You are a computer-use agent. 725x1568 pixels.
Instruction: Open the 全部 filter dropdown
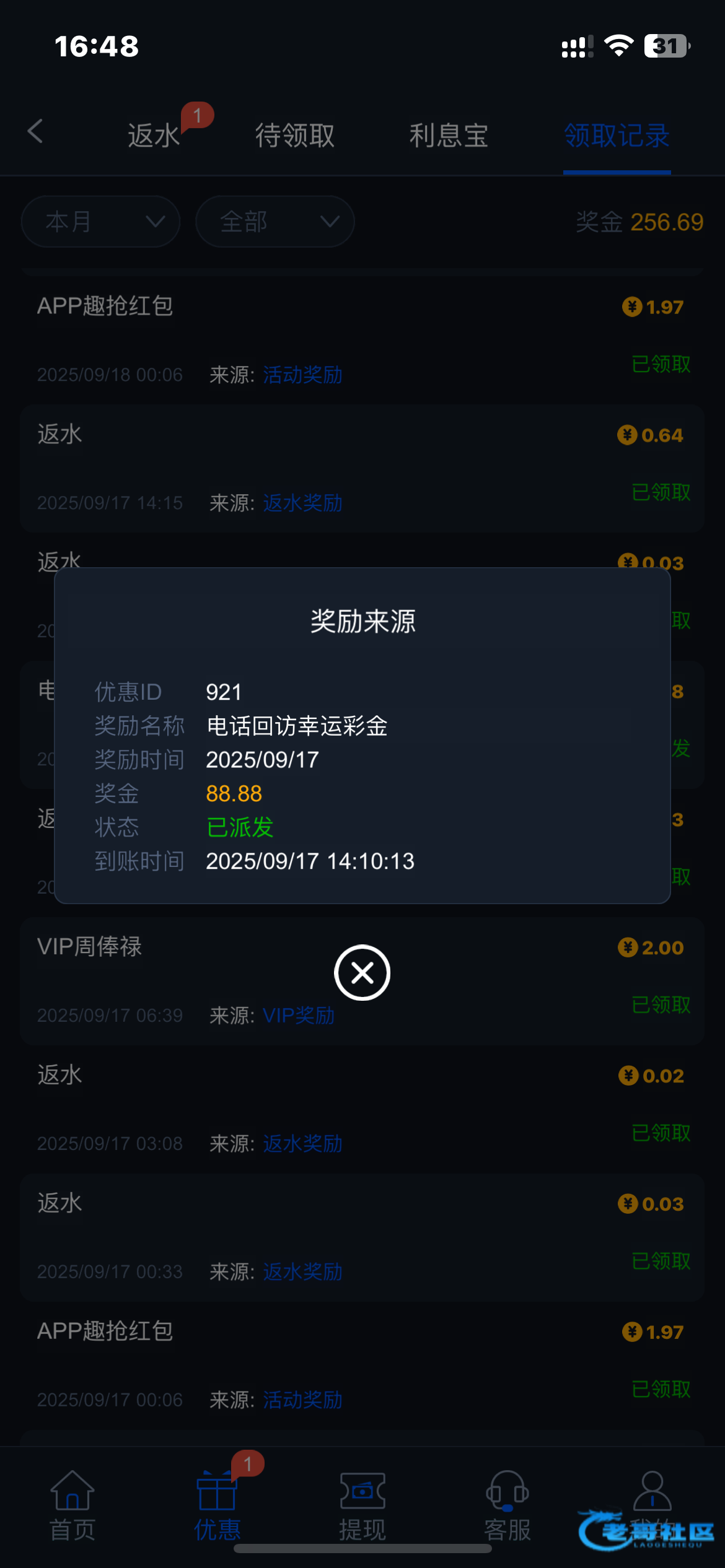[x=275, y=222]
